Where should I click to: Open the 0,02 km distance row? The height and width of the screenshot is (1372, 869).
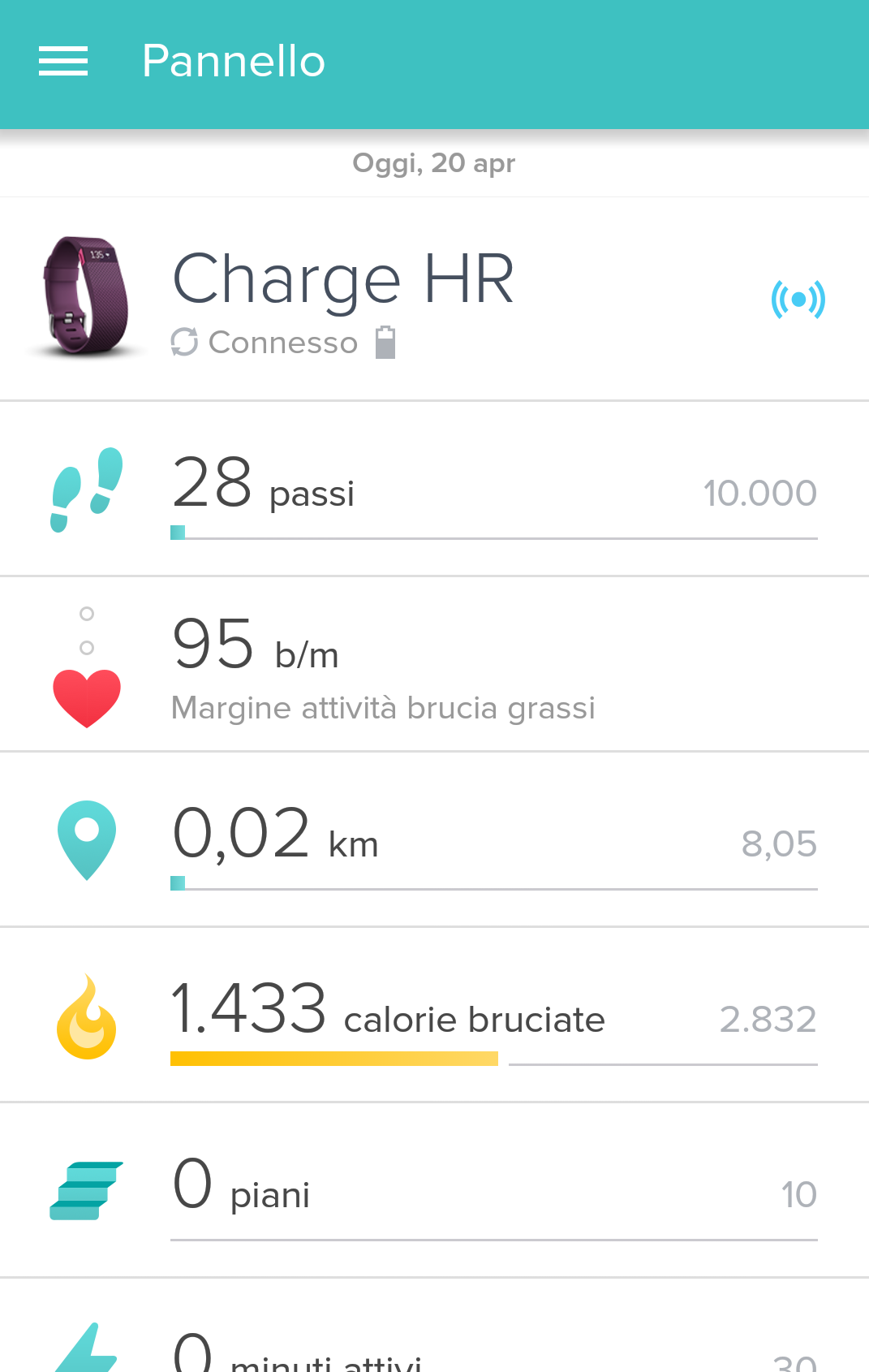[x=434, y=839]
